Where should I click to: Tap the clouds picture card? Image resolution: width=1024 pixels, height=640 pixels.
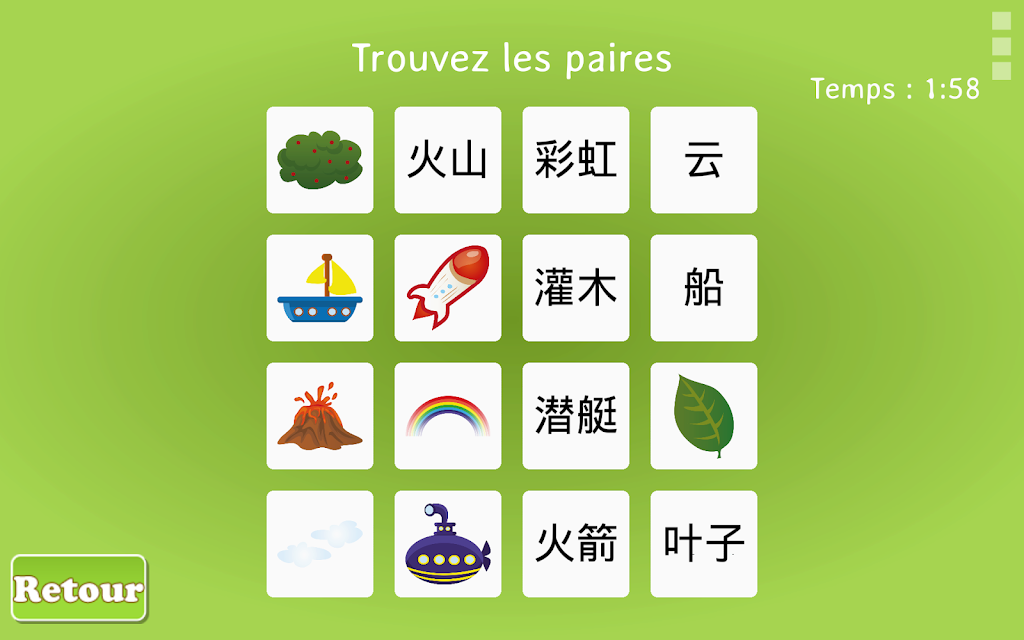(x=320, y=544)
